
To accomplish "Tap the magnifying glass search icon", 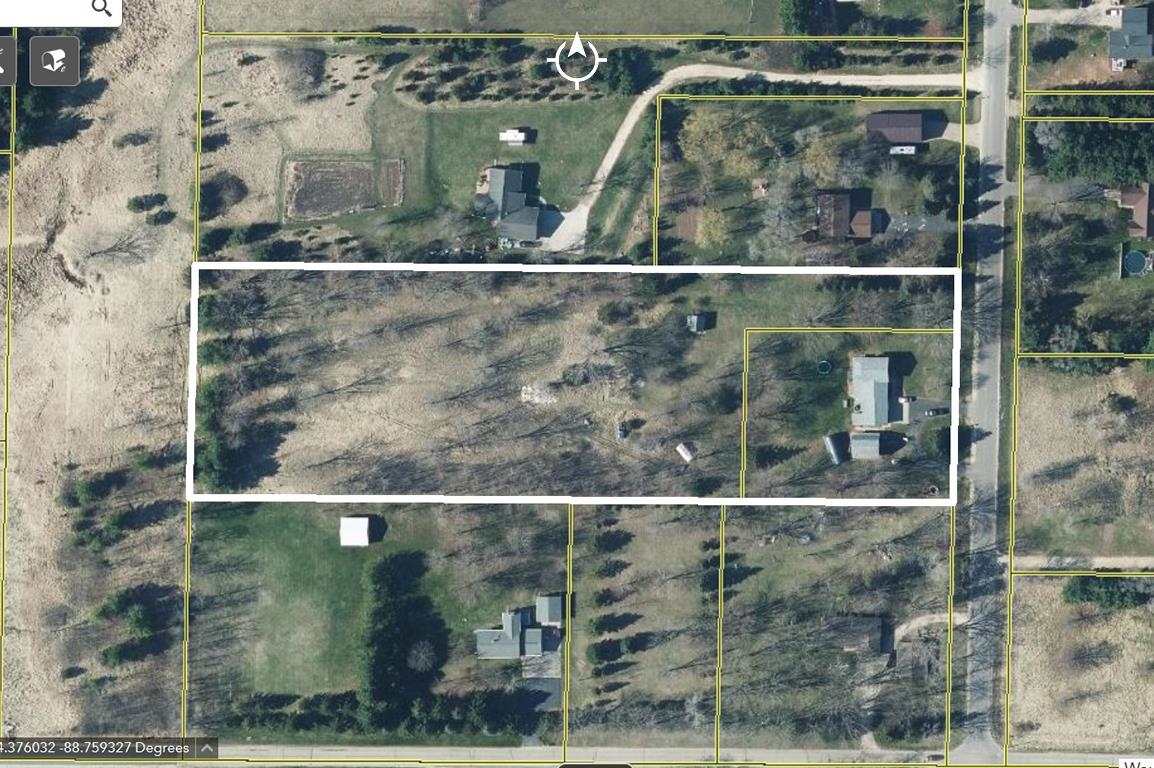I will pyautogui.click(x=102, y=8).
